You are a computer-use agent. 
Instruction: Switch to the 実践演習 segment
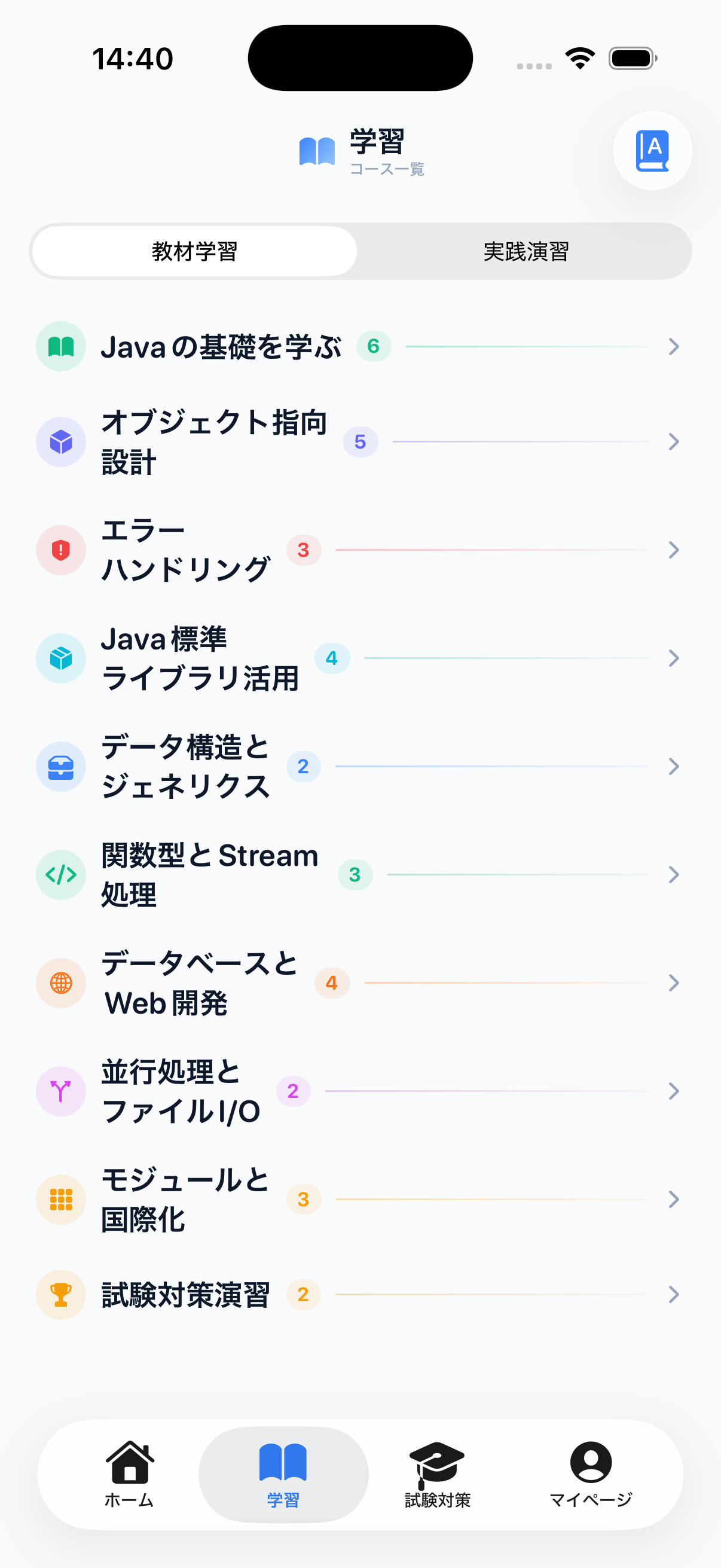click(x=526, y=251)
